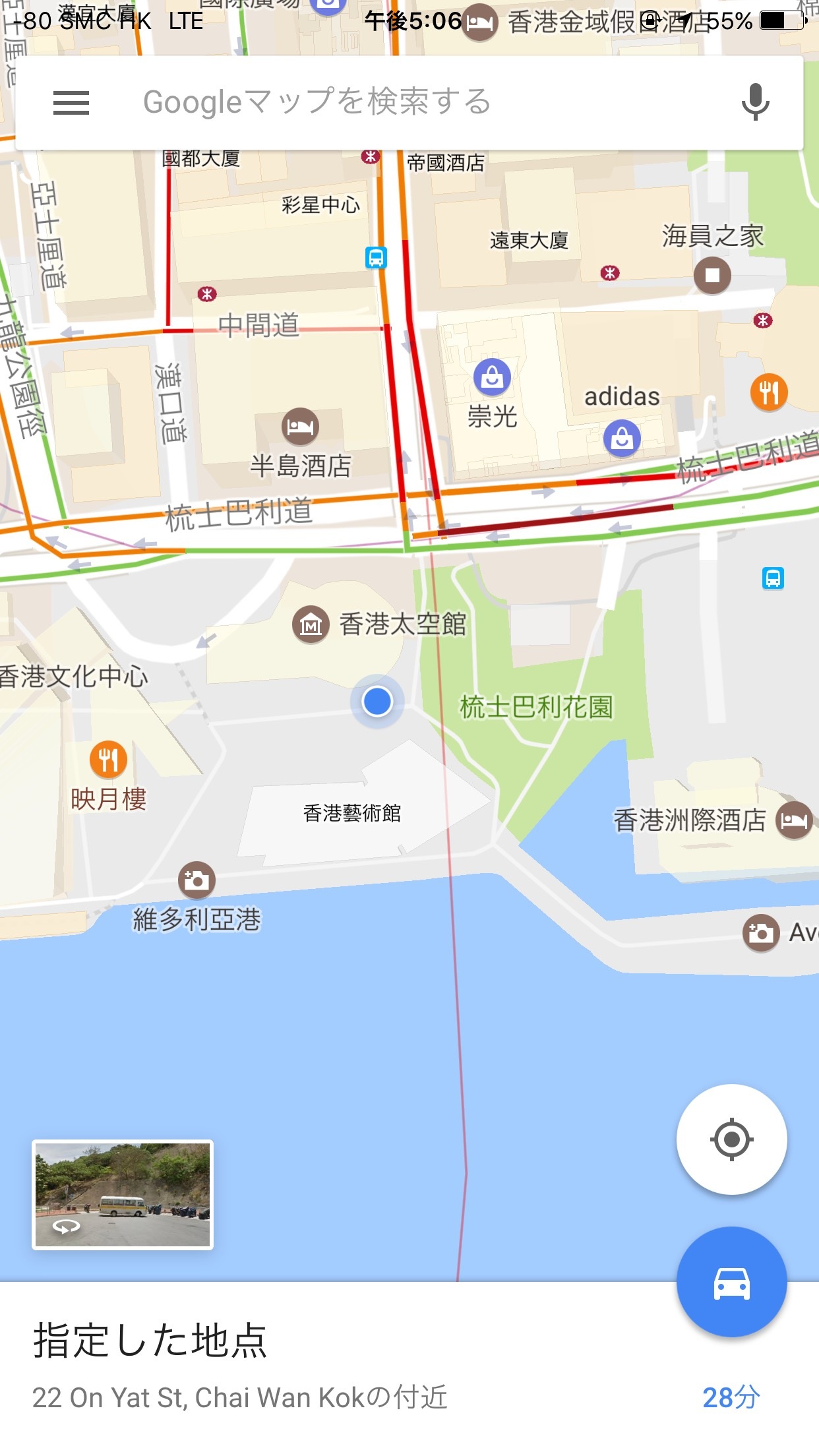Select the 香港洲際酒店 hotel marker
This screenshot has width=819, height=1456.
[x=794, y=820]
